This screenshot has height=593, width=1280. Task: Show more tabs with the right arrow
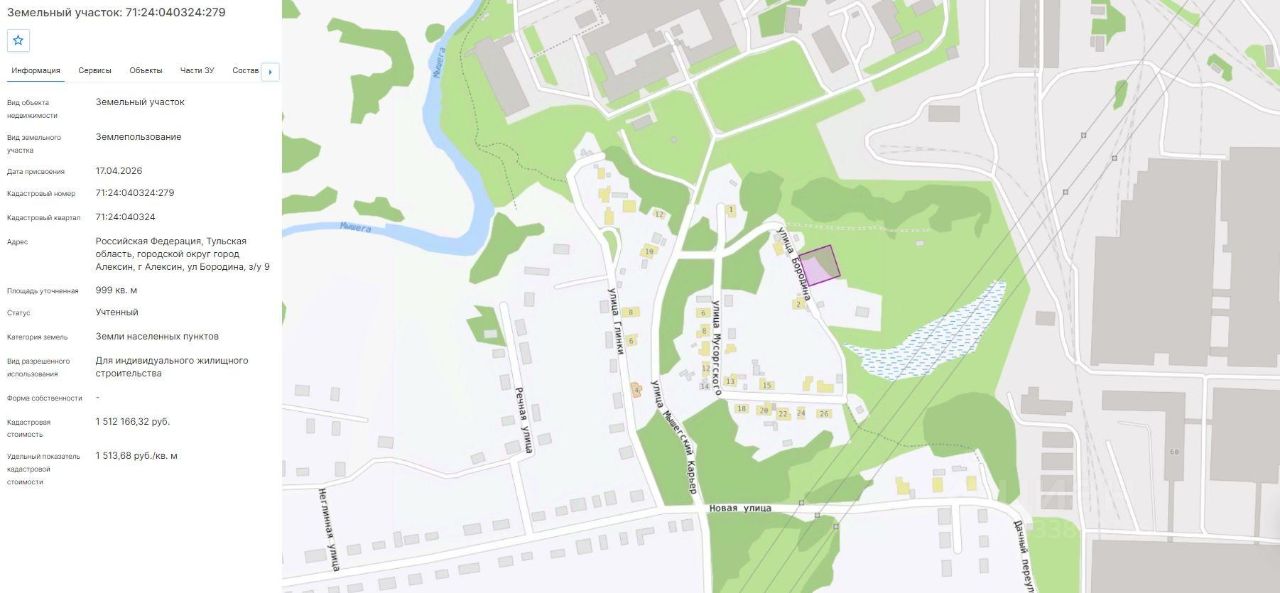coord(270,72)
